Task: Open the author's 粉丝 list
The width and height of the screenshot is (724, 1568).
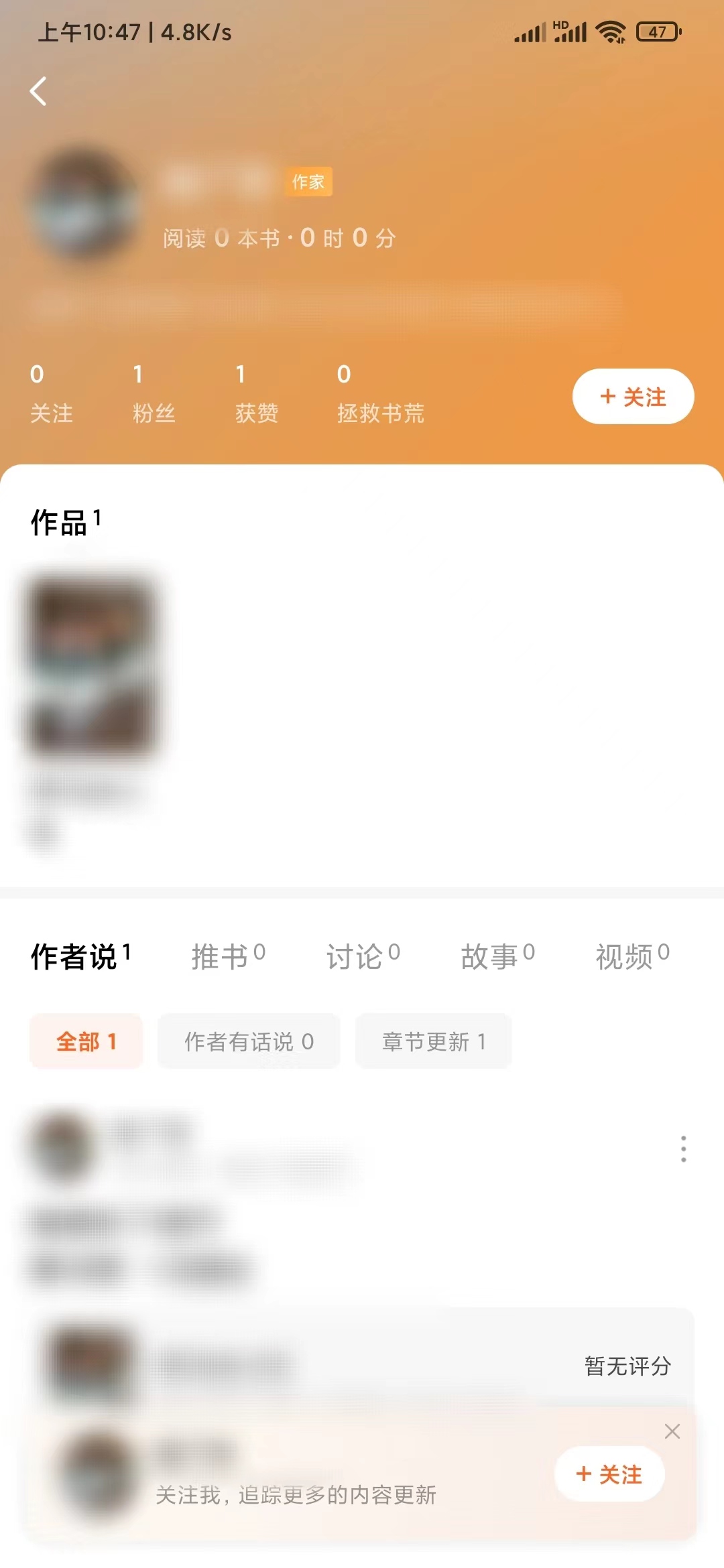Action: pyautogui.click(x=154, y=394)
